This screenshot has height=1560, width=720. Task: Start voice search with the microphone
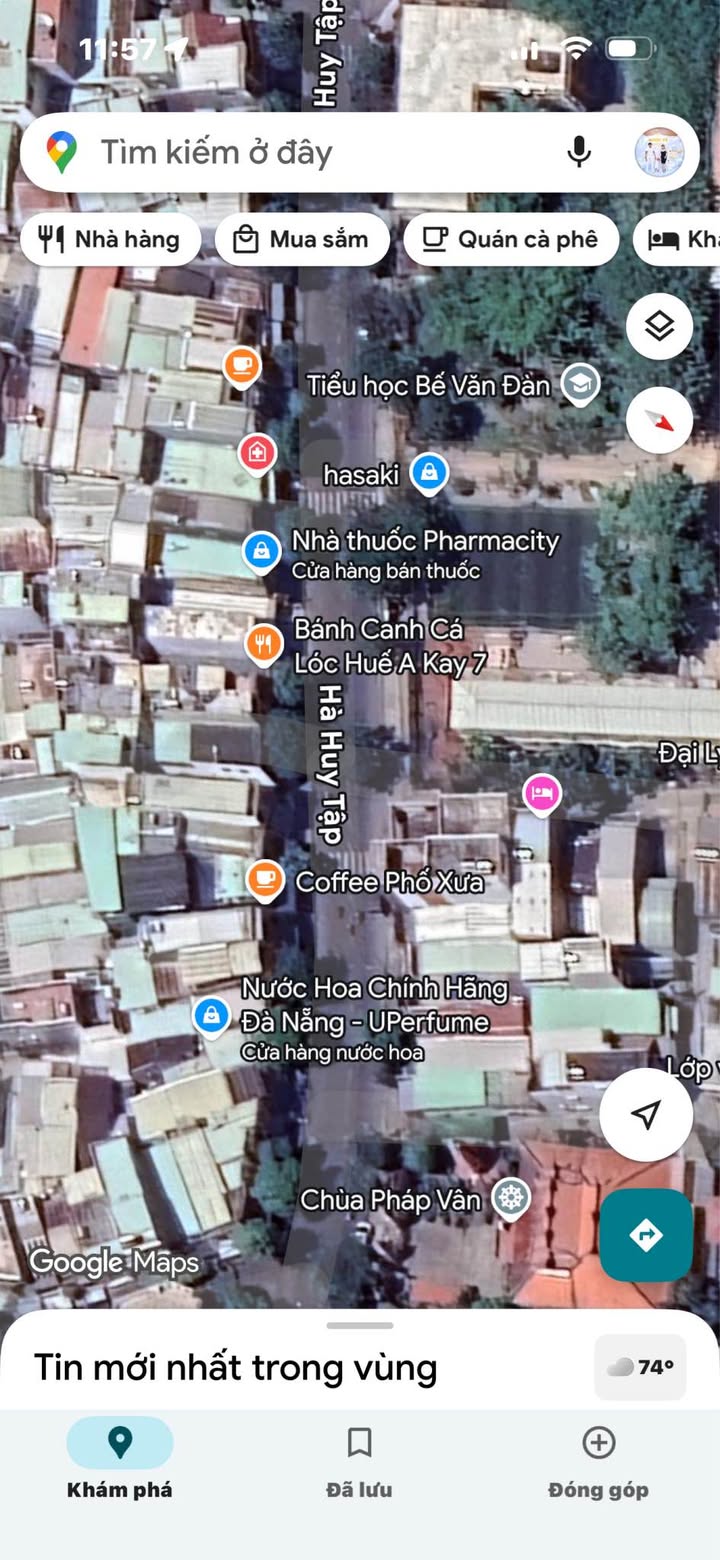coord(579,153)
